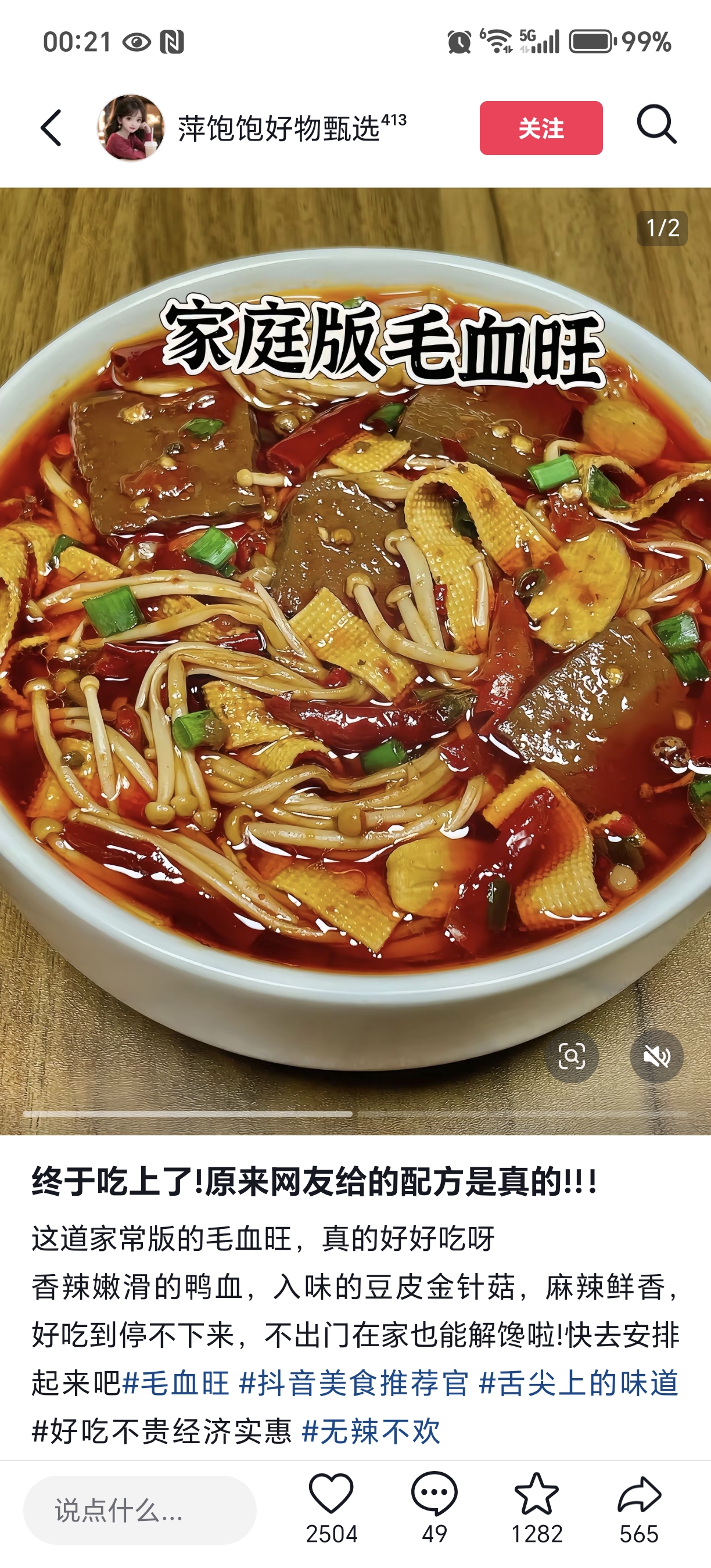The height and width of the screenshot is (1568, 711).
Task: Open the #舌尖上的味道 hashtag
Action: [x=579, y=1383]
